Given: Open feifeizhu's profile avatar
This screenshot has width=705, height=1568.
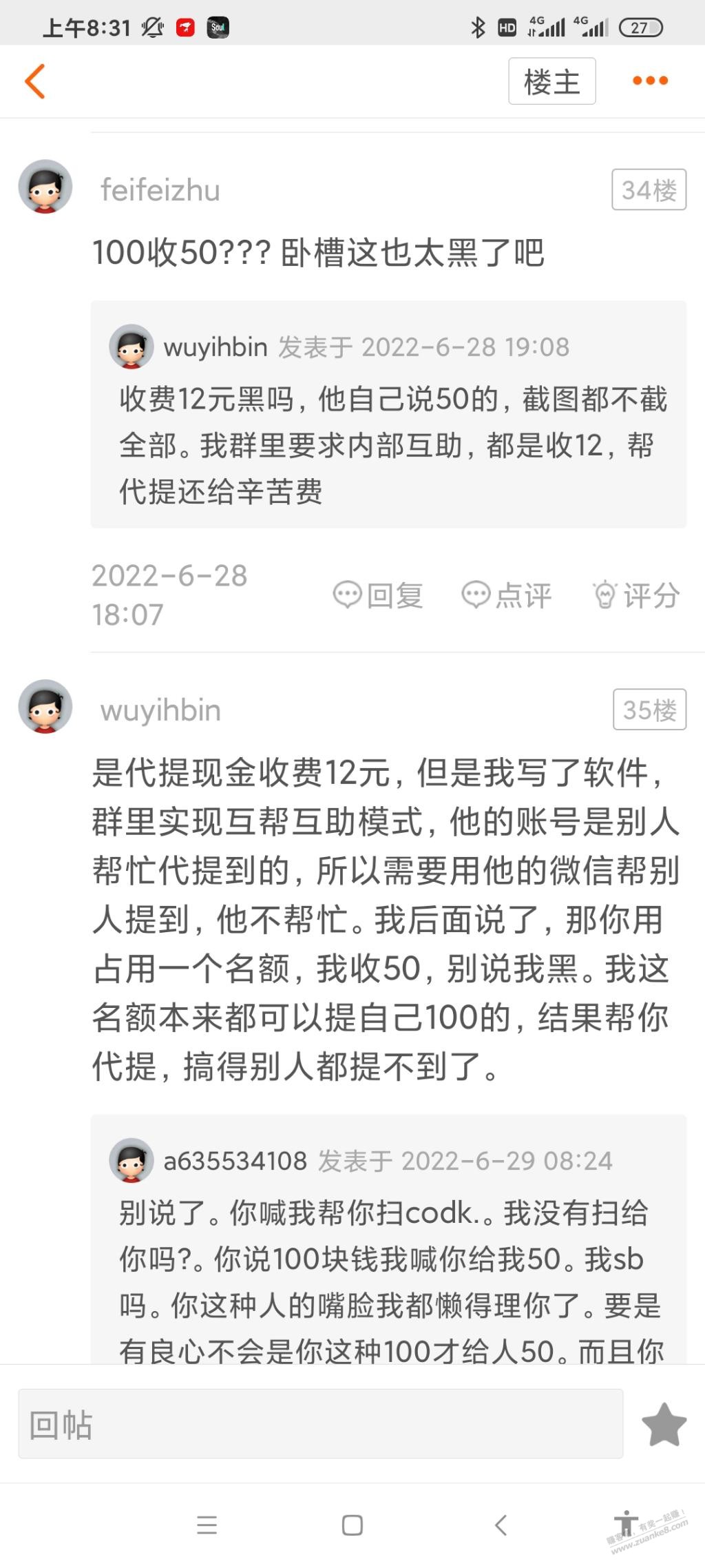Looking at the screenshot, I should click(x=45, y=187).
